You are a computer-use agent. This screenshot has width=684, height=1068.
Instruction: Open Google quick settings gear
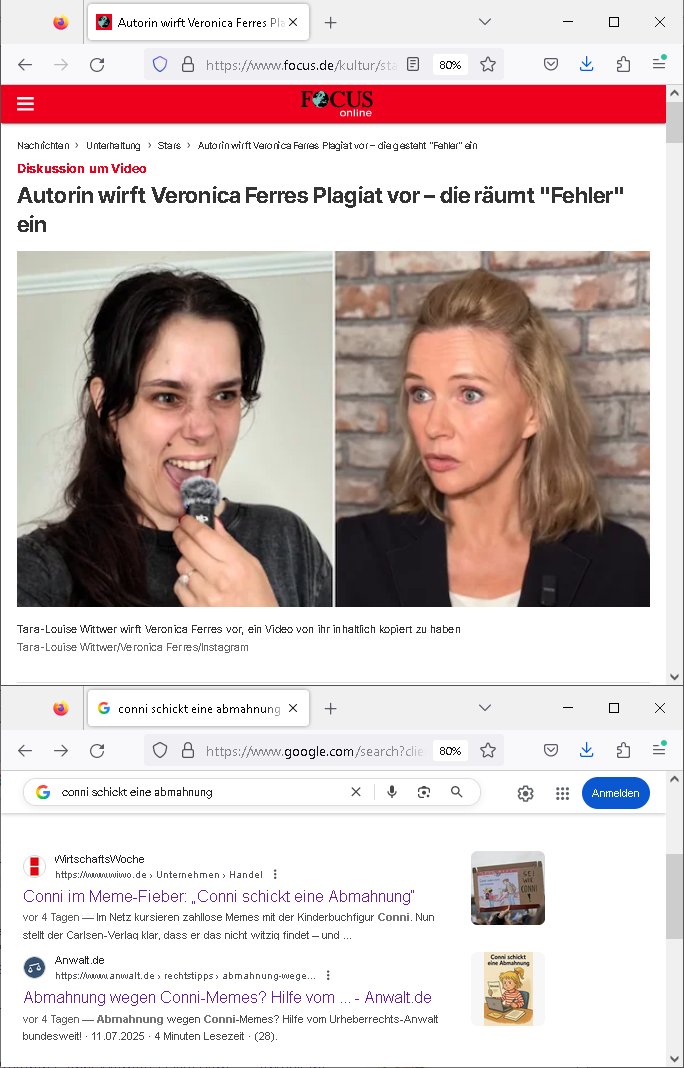point(525,793)
